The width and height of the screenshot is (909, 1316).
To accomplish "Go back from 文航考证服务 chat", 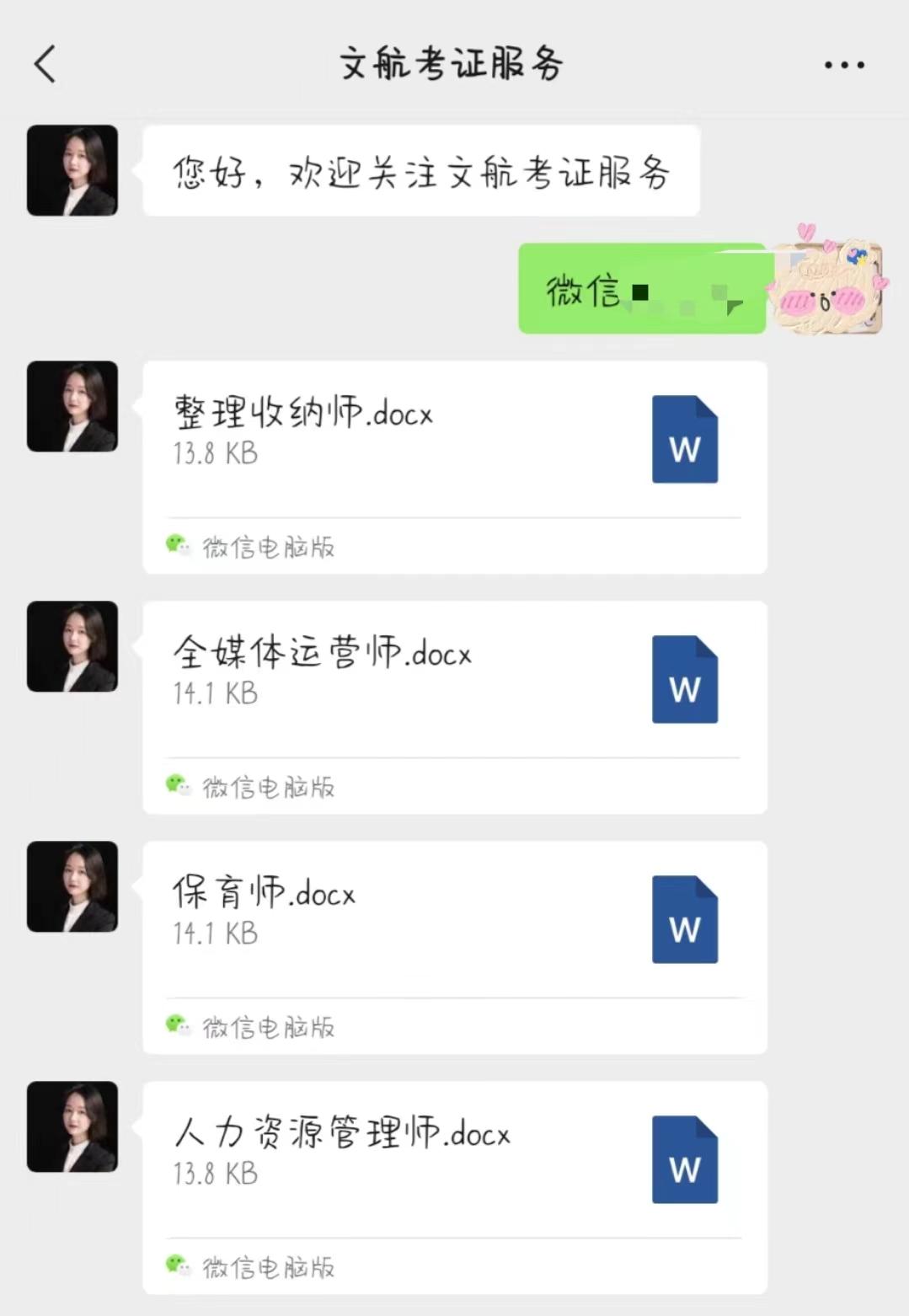I will click(x=45, y=64).
